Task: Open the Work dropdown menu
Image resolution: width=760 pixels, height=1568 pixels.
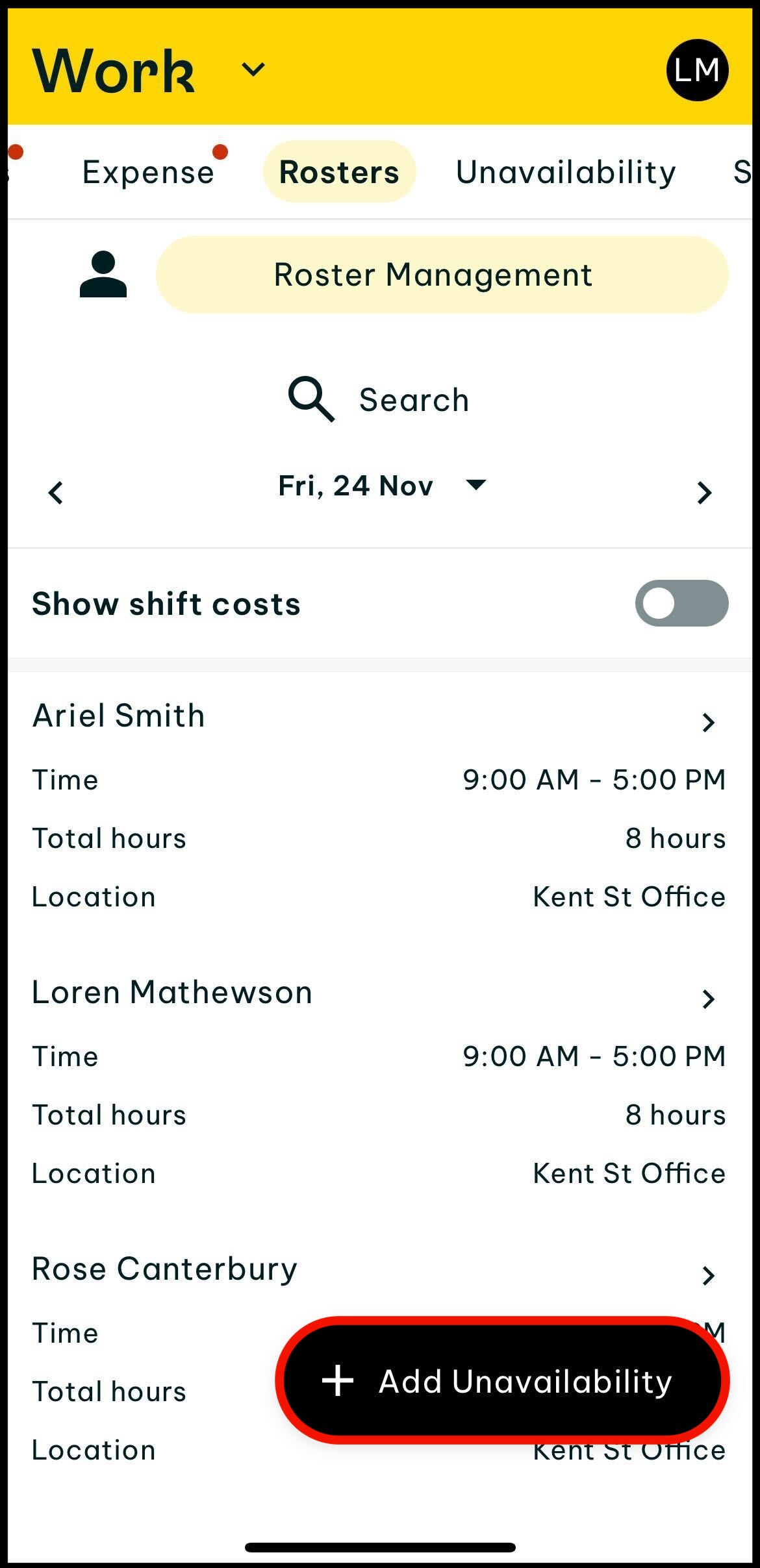Action: point(252,69)
